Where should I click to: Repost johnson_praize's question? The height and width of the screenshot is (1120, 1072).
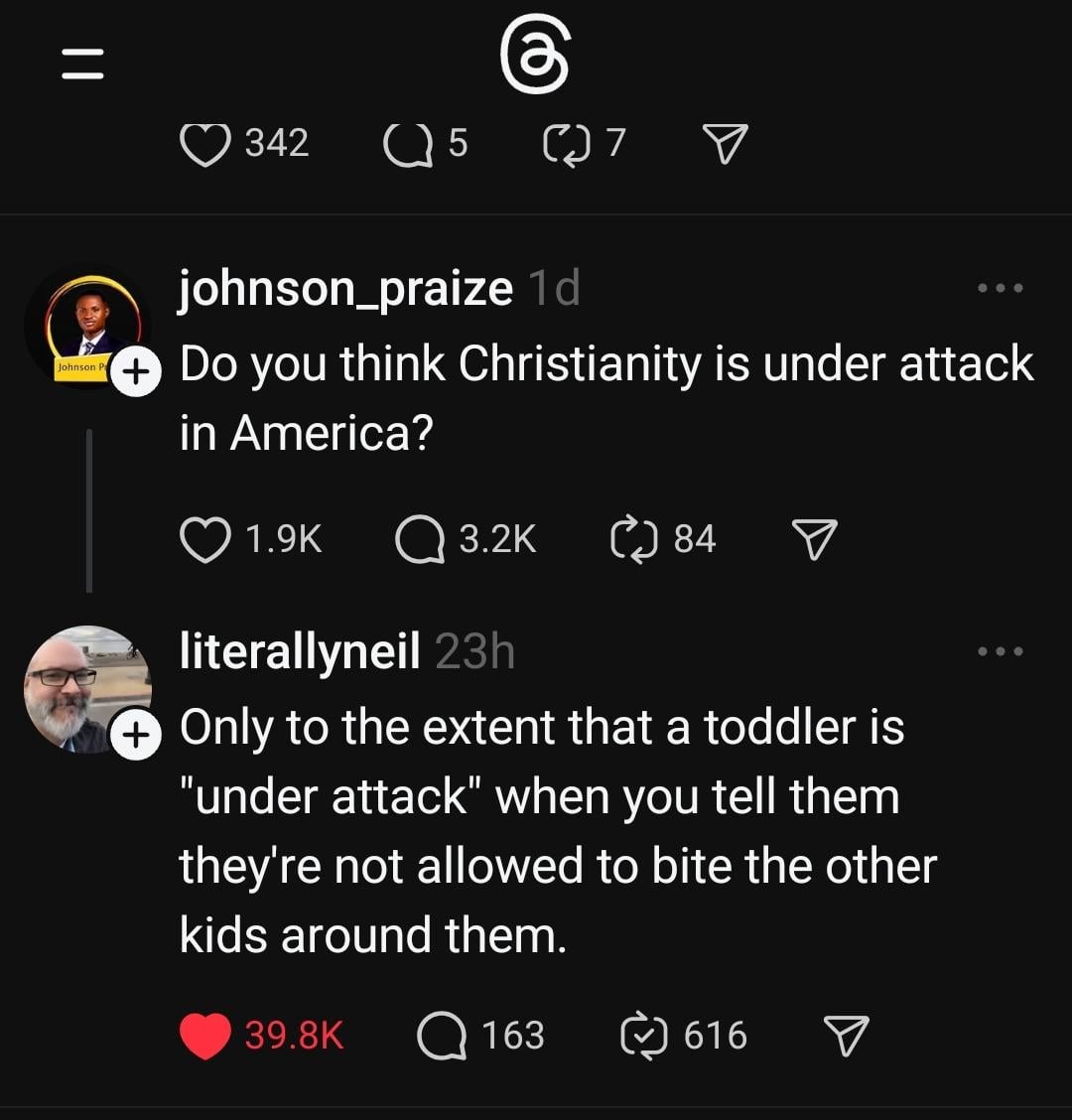[x=633, y=540]
